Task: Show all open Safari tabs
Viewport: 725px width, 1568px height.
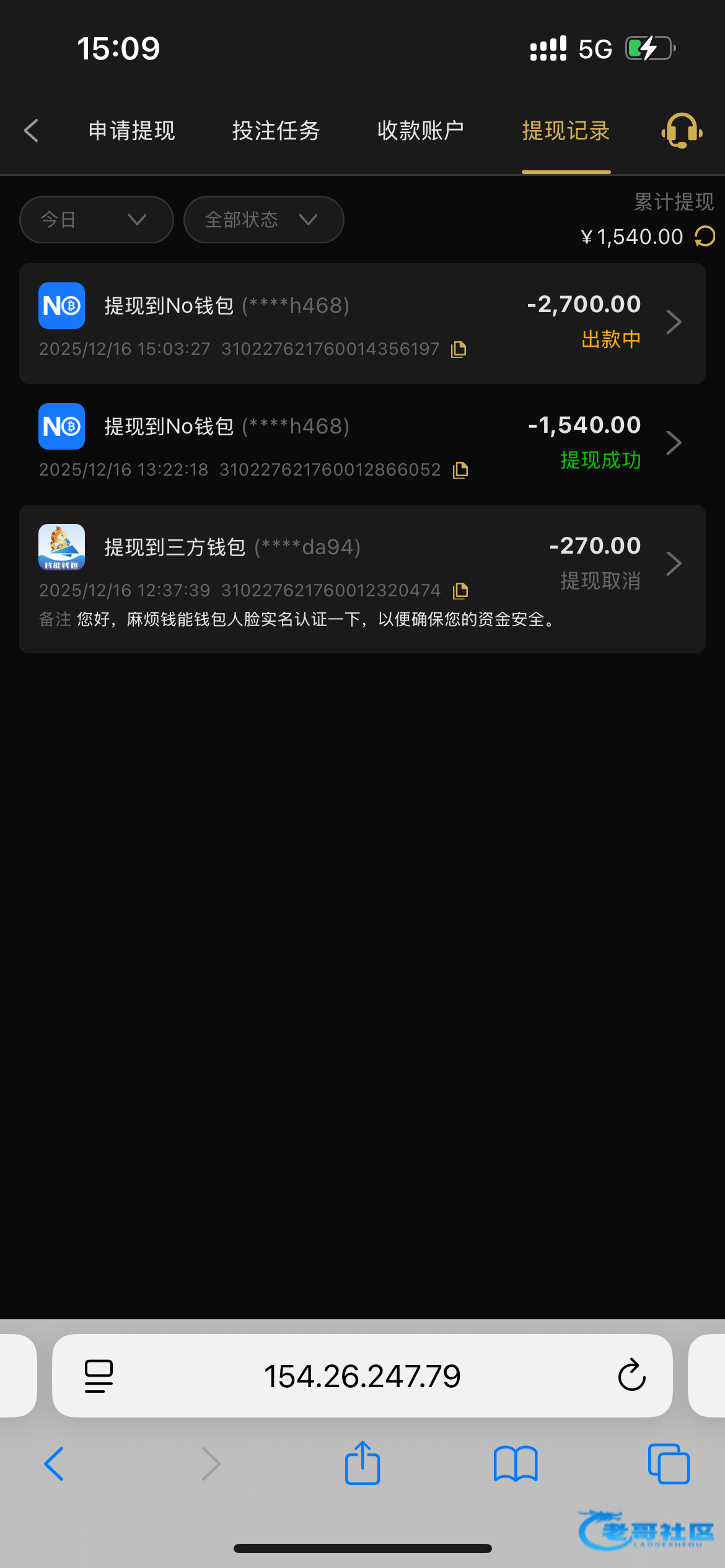Action: (669, 1464)
